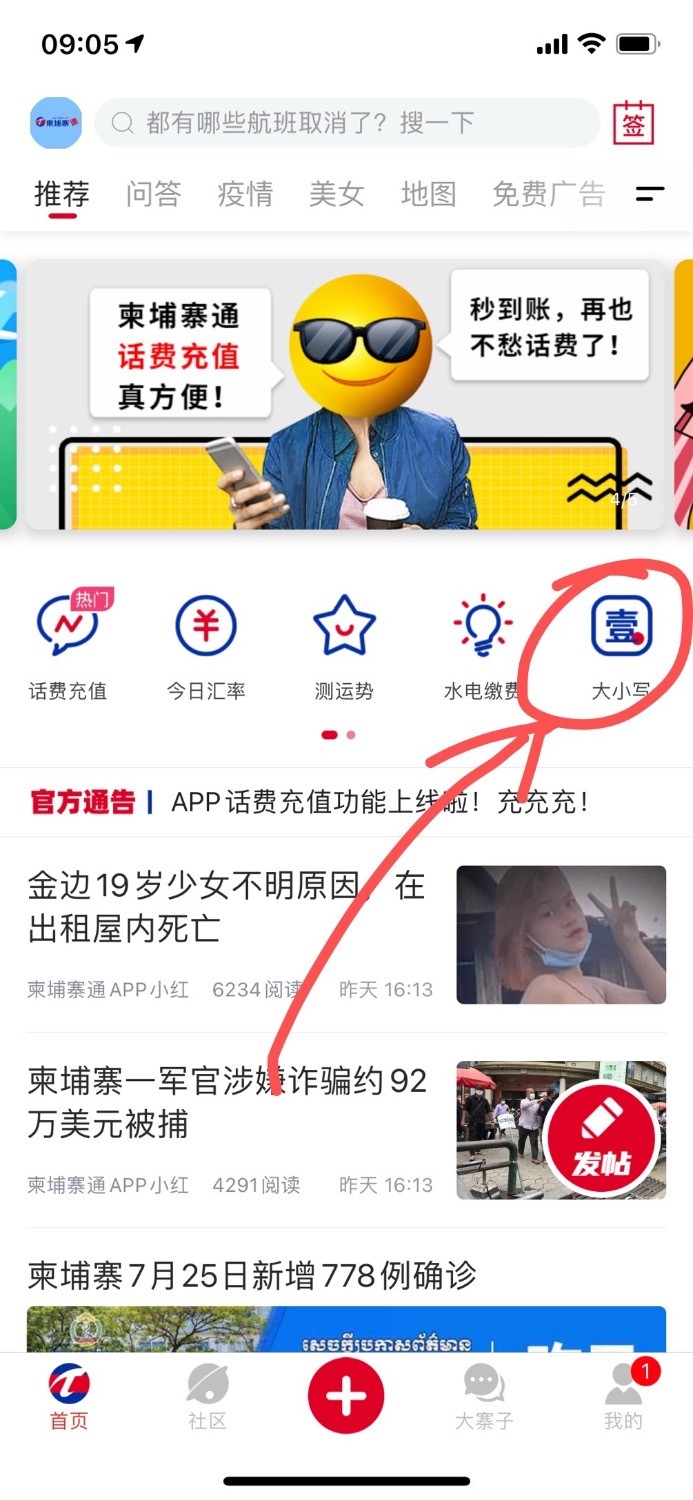Screen dimensions: 693x1500
Task: Select the 美女 tab
Action: click(x=336, y=193)
